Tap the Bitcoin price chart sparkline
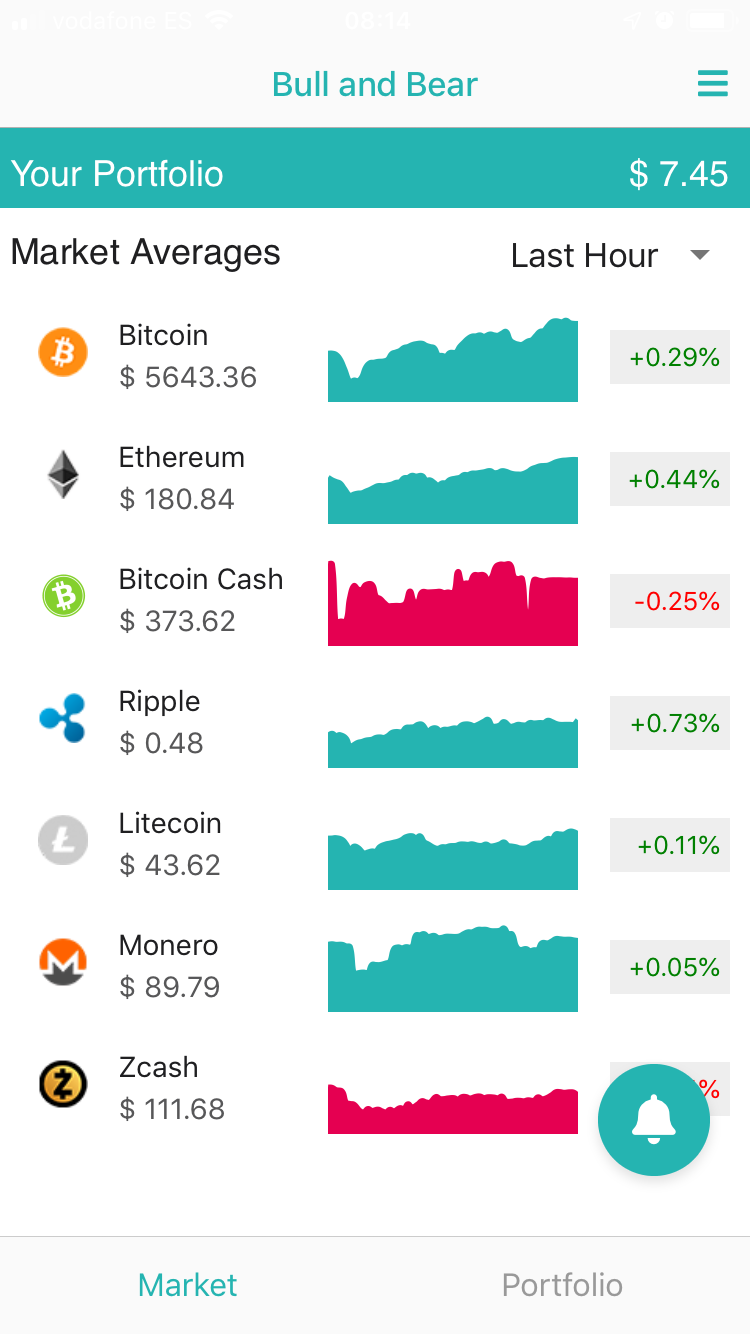Screen dimensions: 750x1334 click(452, 360)
